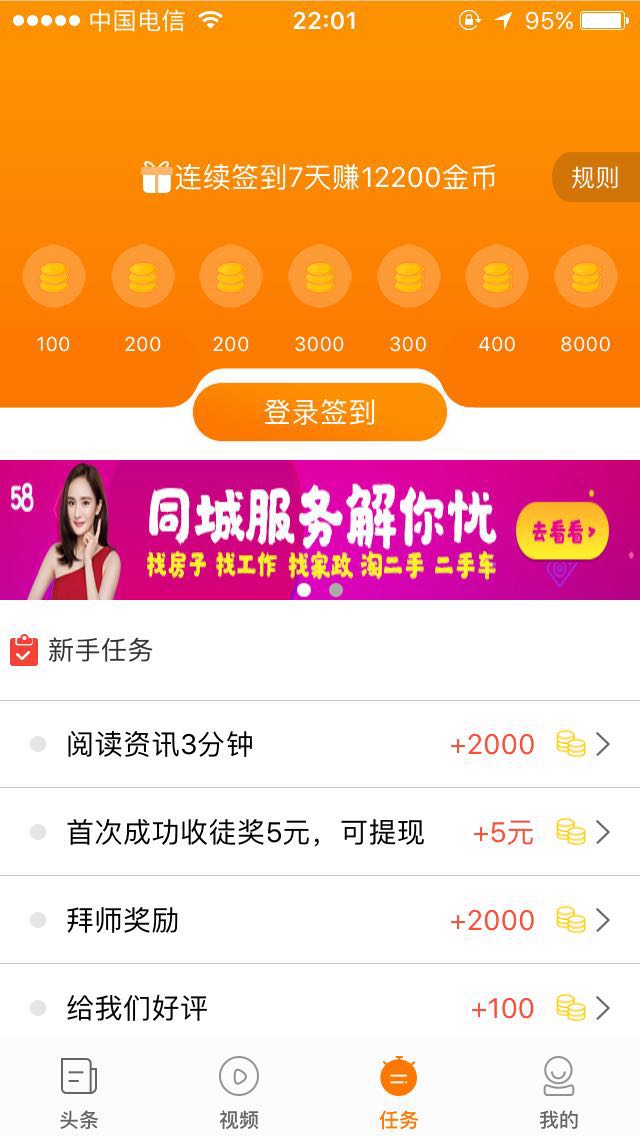Viewport: 640px width, 1136px height.
Task: Select the 任务 tab
Action: tap(399, 1092)
